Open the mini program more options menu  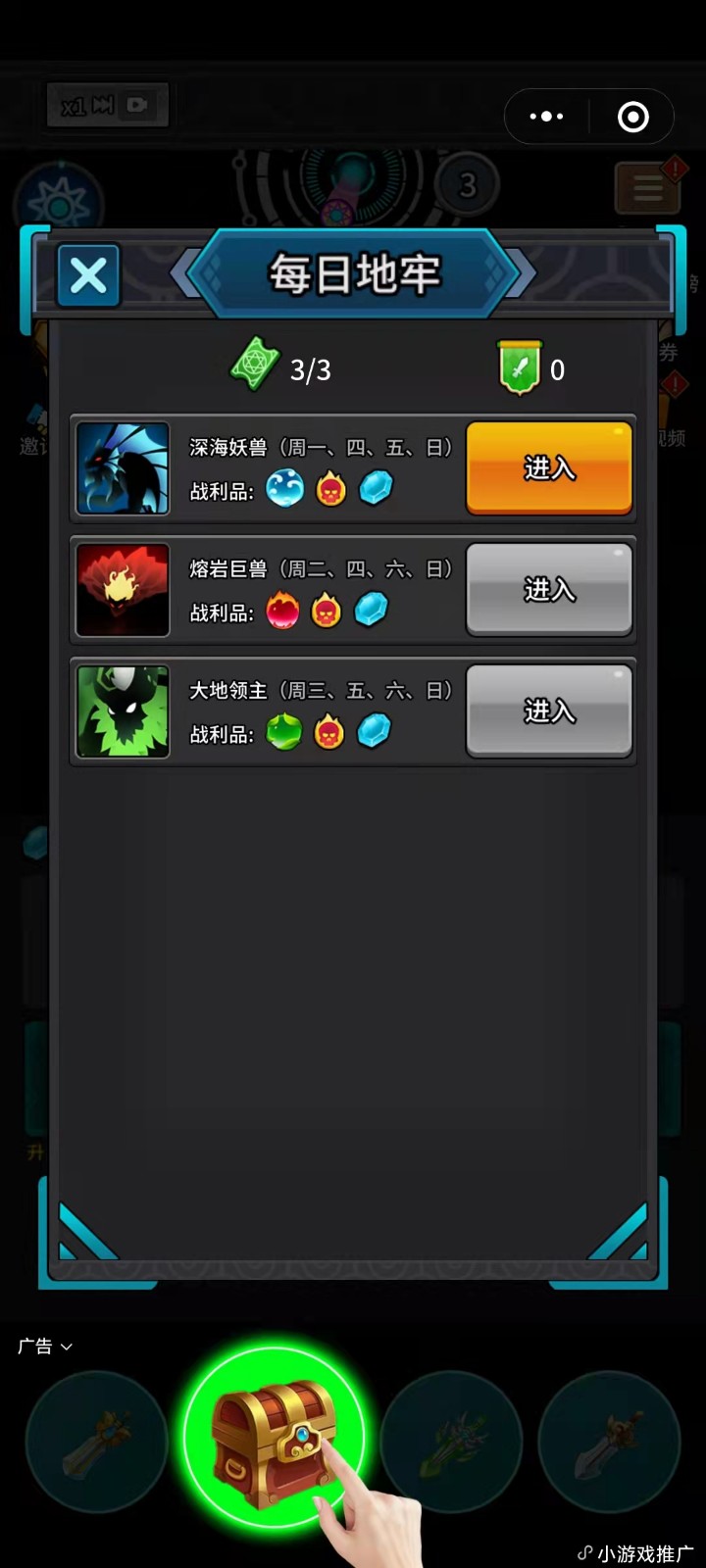(x=546, y=117)
